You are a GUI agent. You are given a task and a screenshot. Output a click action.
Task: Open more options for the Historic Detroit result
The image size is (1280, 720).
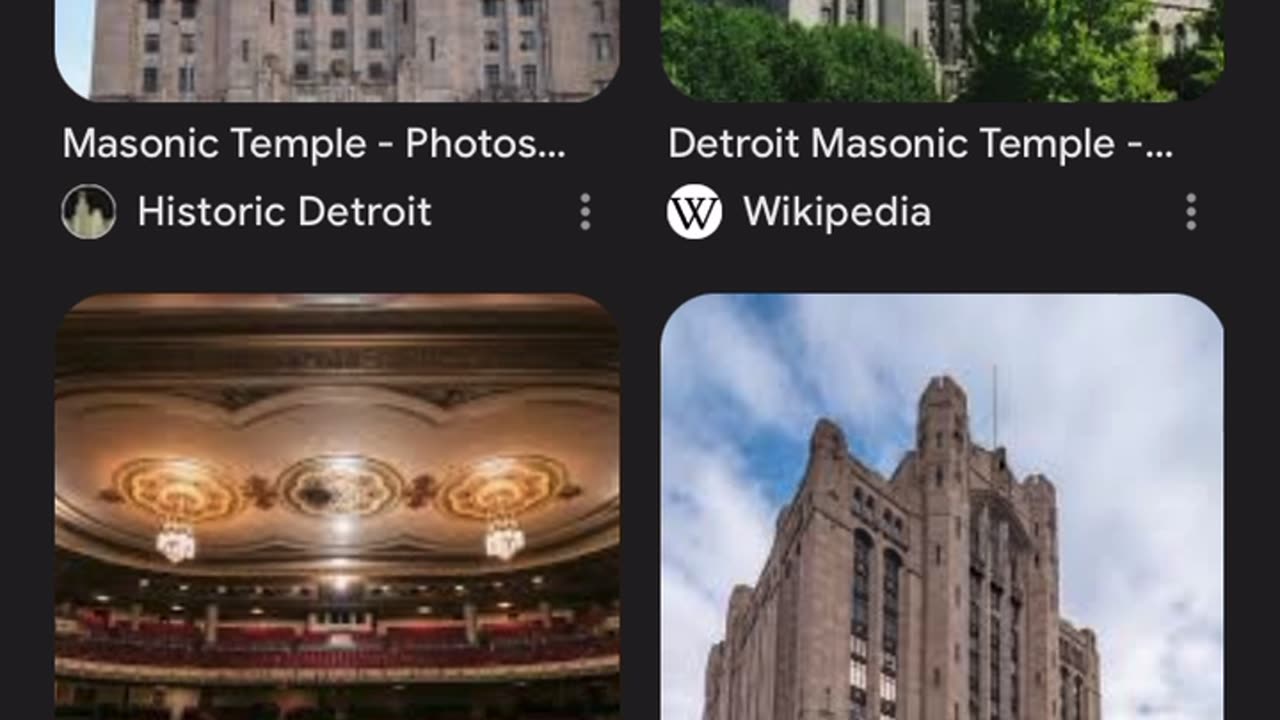[585, 212]
